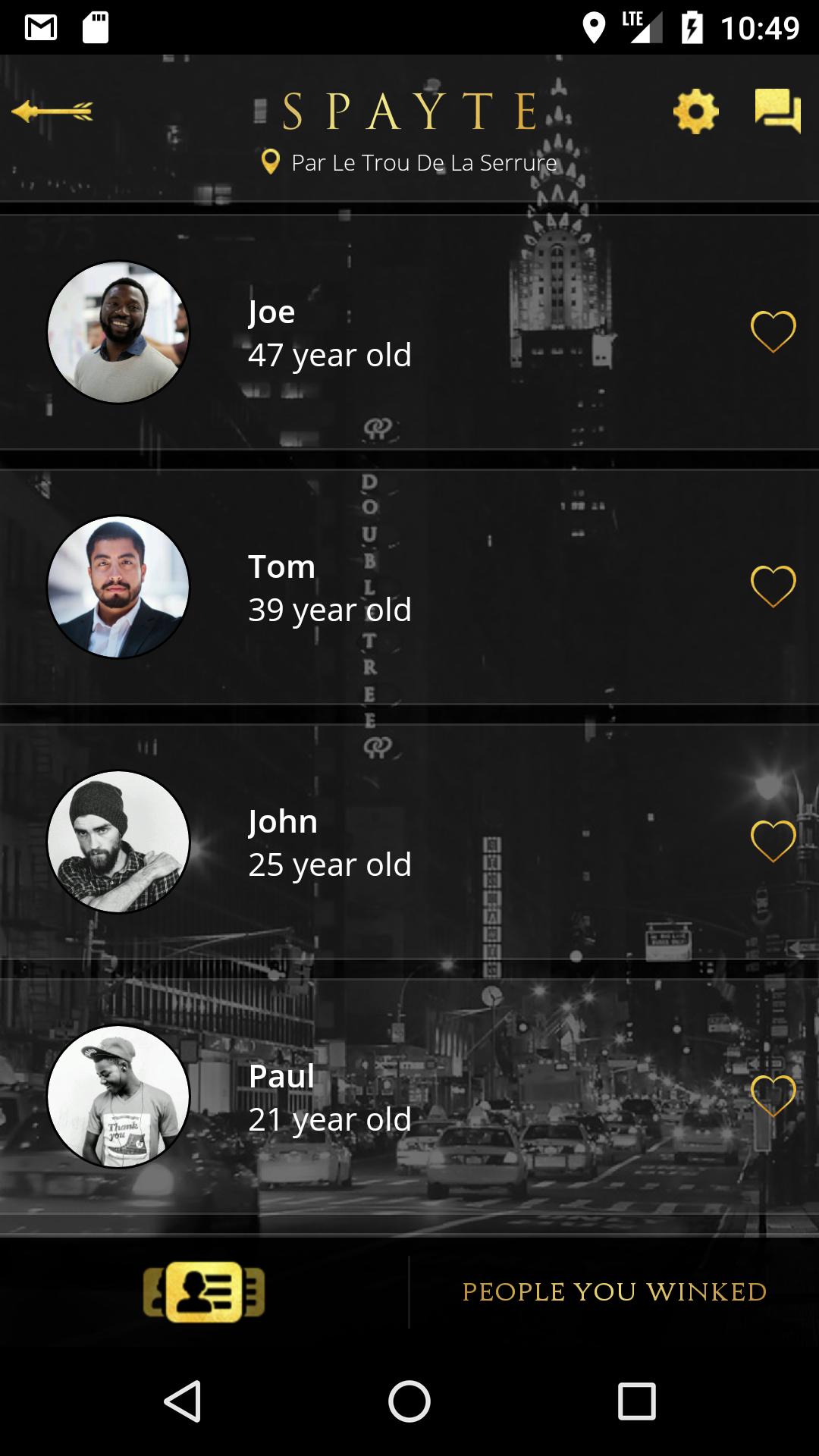819x1456 pixels.
Task: Switch to the profile cards tab
Action: tap(204, 1292)
